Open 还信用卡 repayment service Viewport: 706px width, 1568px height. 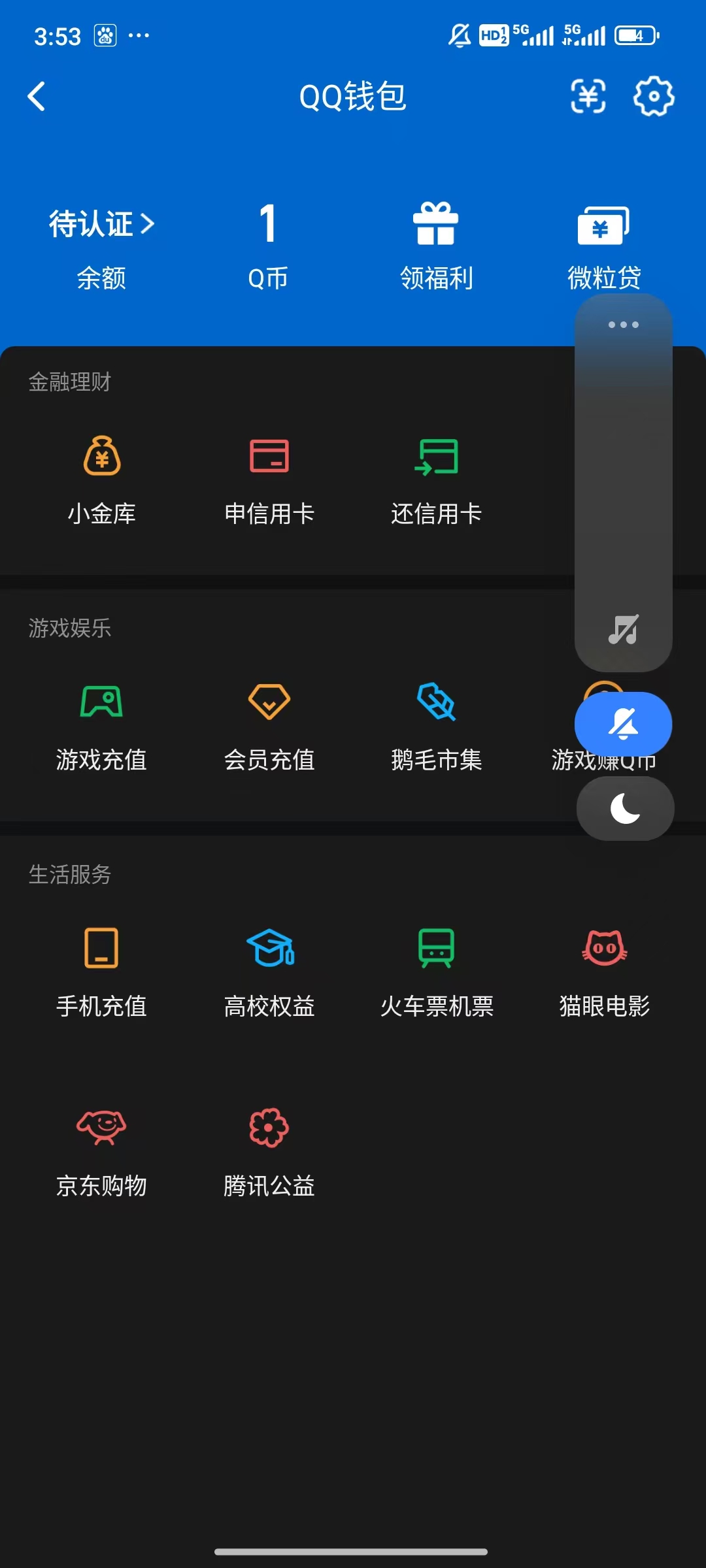coord(435,480)
